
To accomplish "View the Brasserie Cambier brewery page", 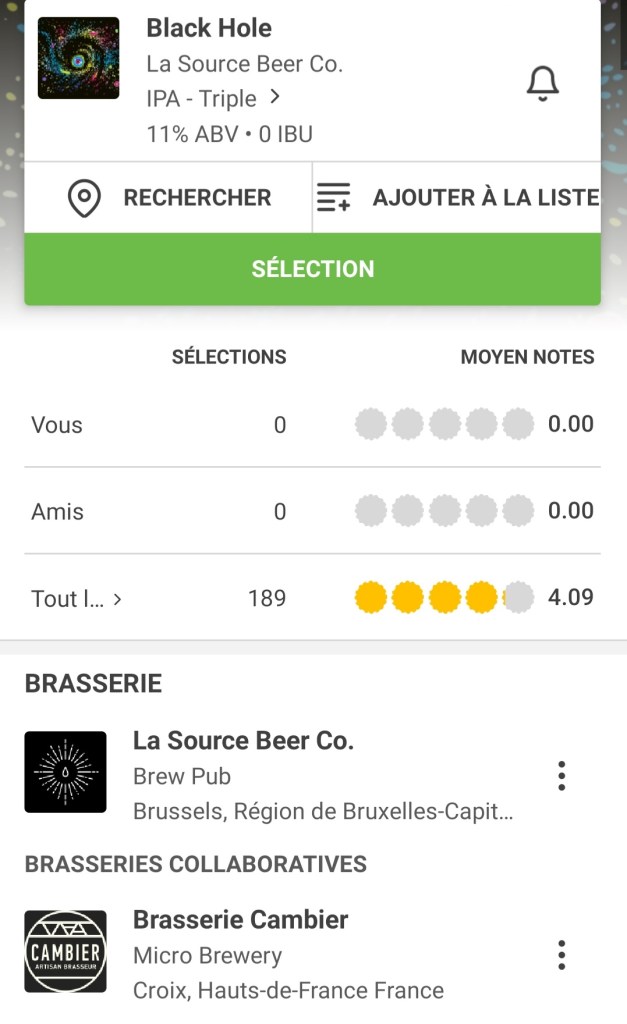I will [240, 920].
